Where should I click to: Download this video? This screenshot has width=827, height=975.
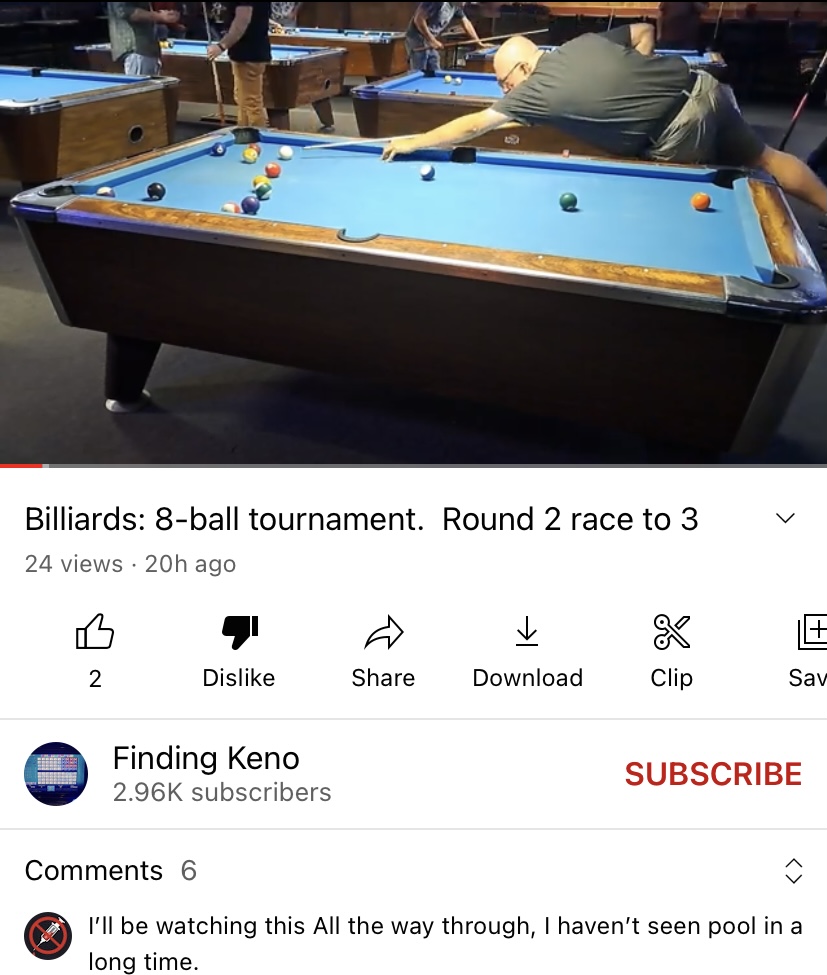click(527, 633)
